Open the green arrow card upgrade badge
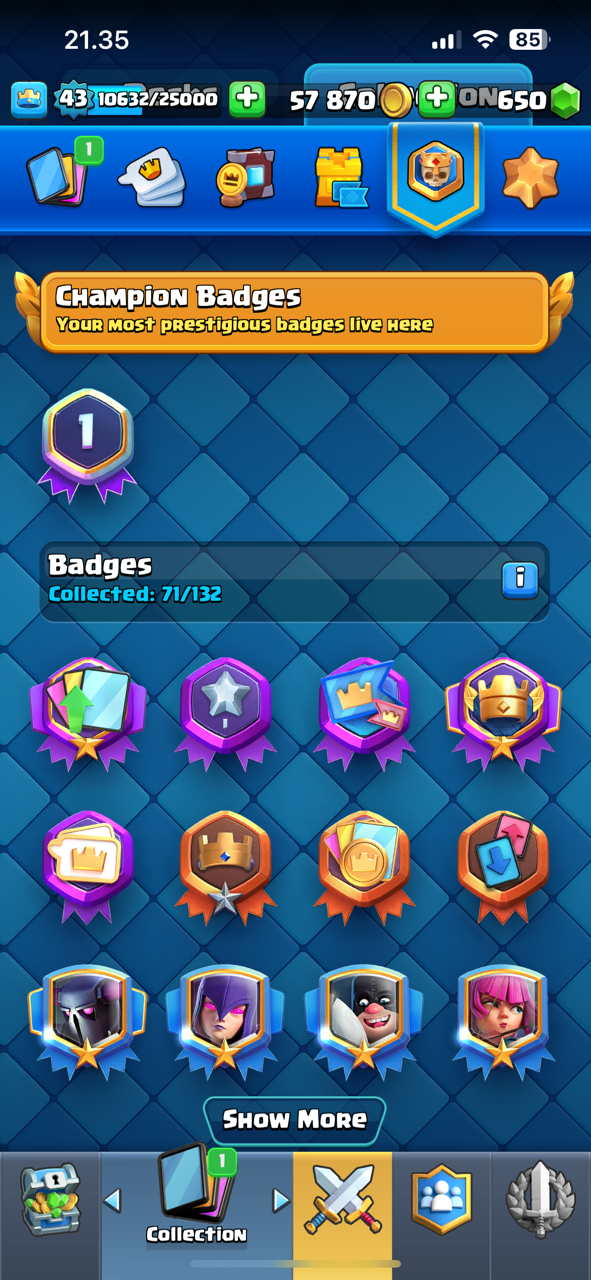The image size is (591, 1280). point(88,712)
